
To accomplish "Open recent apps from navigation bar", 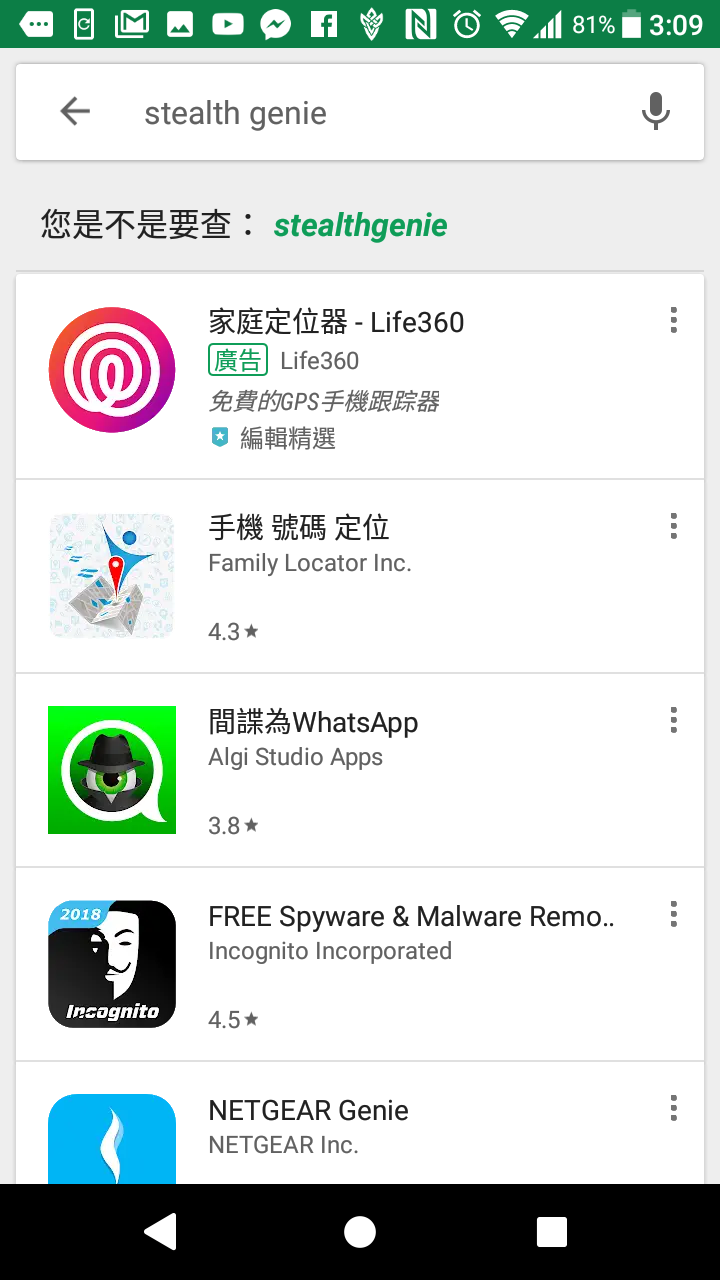I will coord(552,1232).
